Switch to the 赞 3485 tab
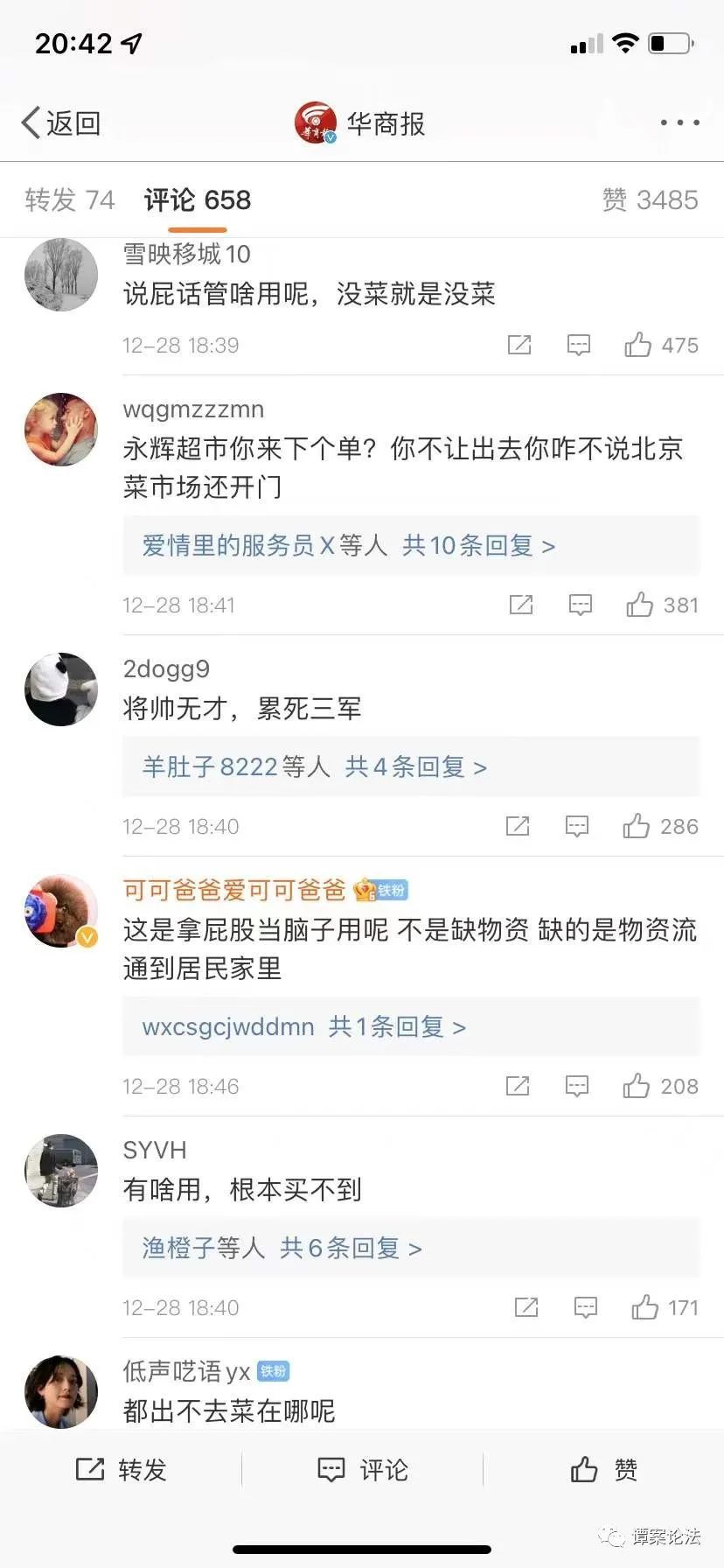 pos(650,200)
